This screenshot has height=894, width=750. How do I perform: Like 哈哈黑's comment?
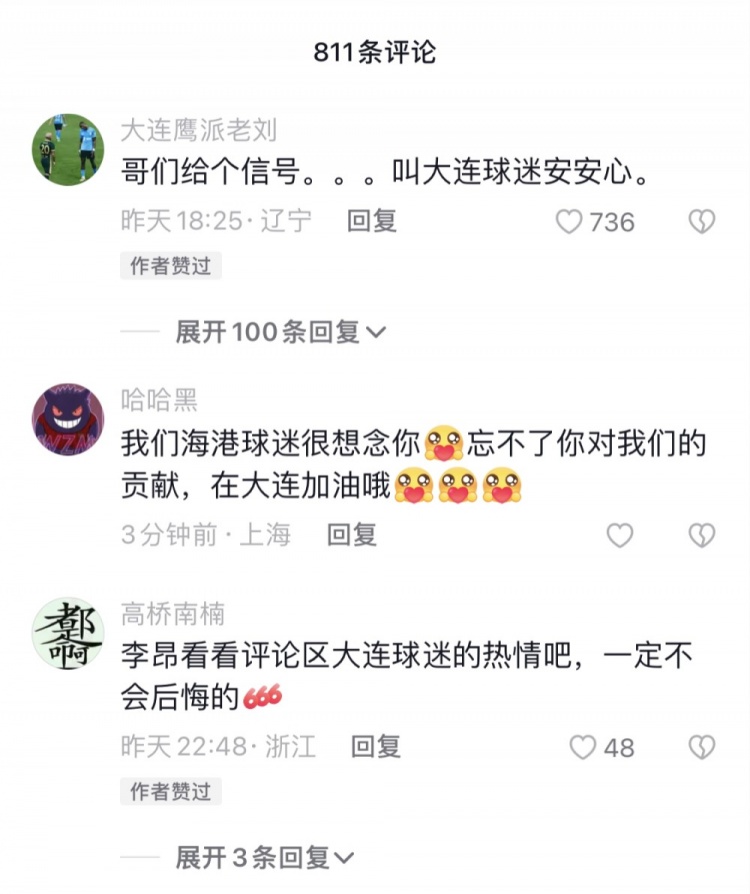620,536
